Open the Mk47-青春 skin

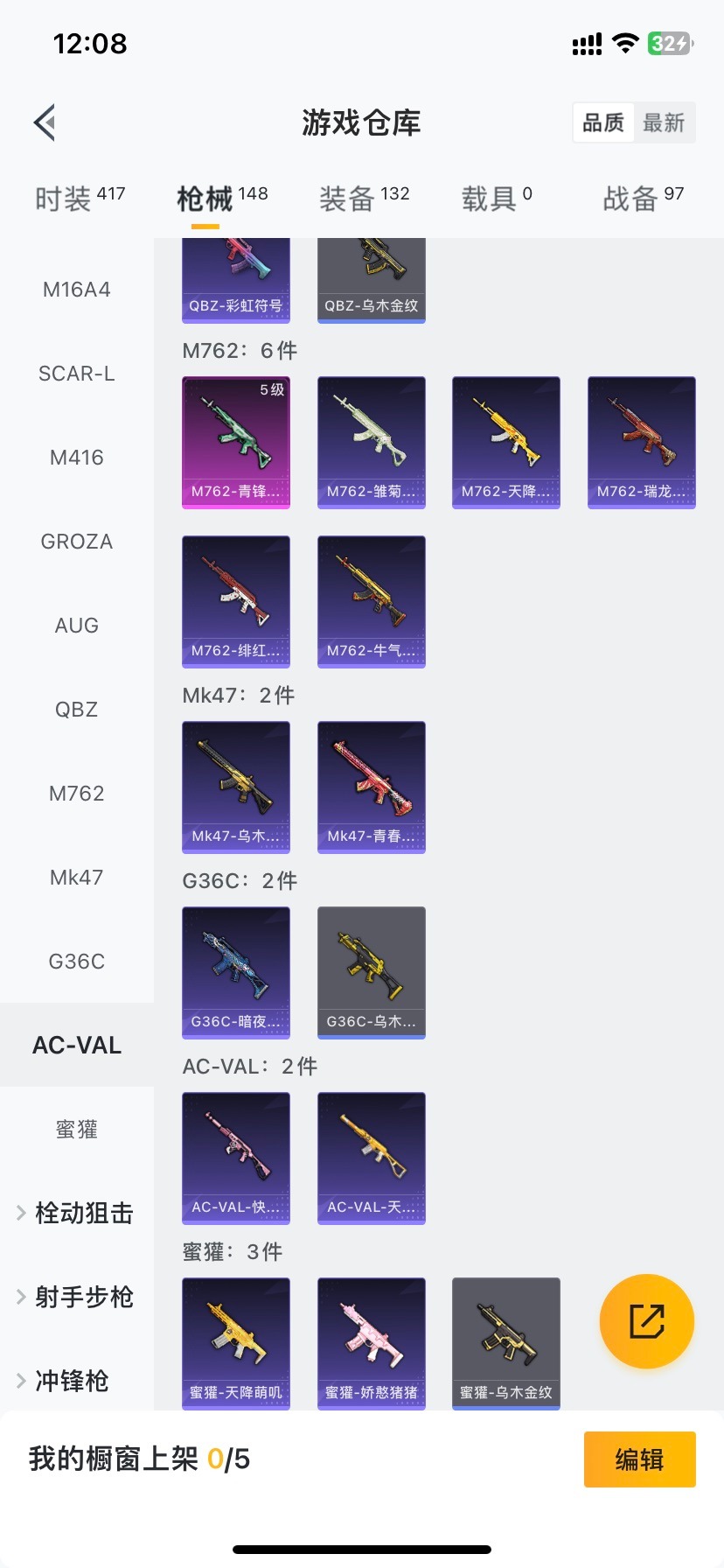click(372, 787)
